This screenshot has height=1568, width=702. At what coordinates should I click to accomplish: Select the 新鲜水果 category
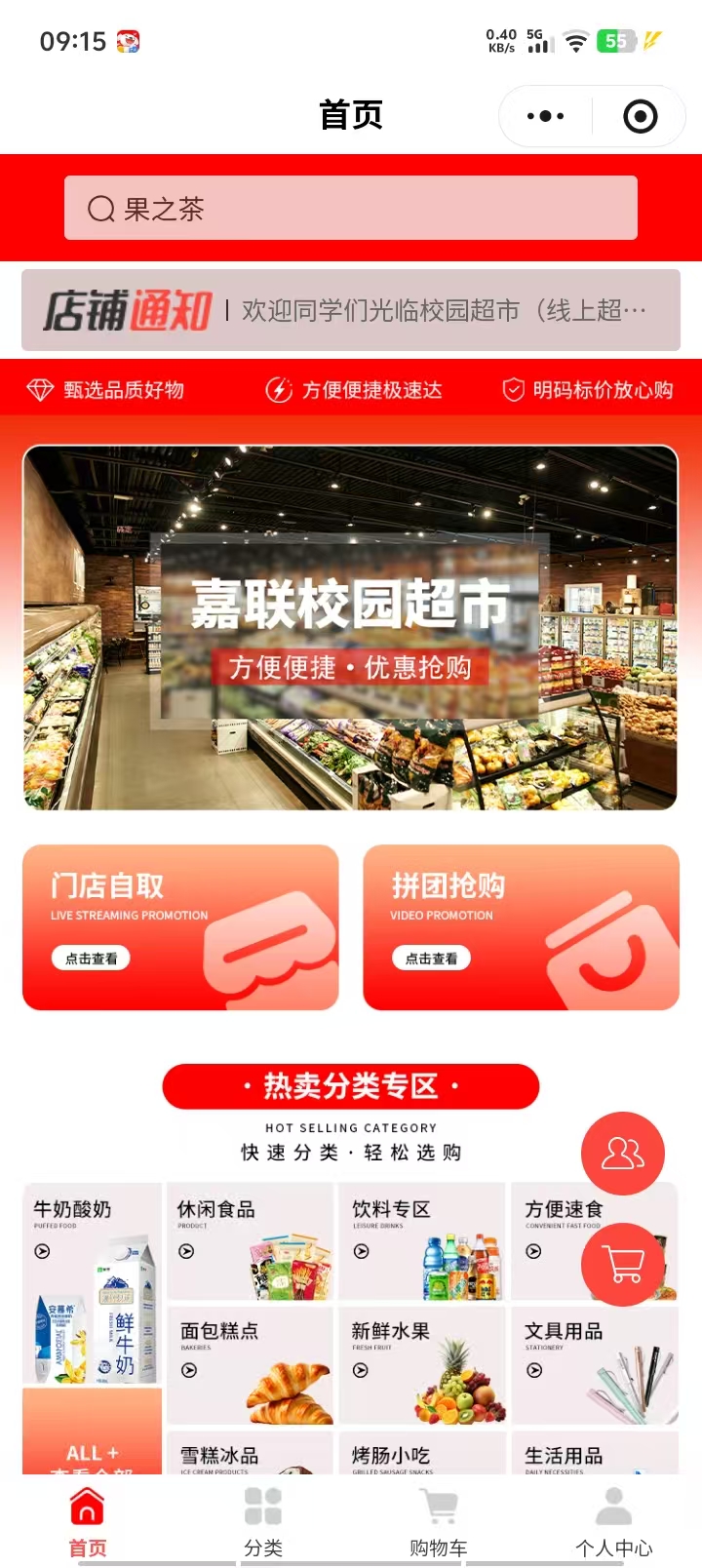pos(421,1365)
